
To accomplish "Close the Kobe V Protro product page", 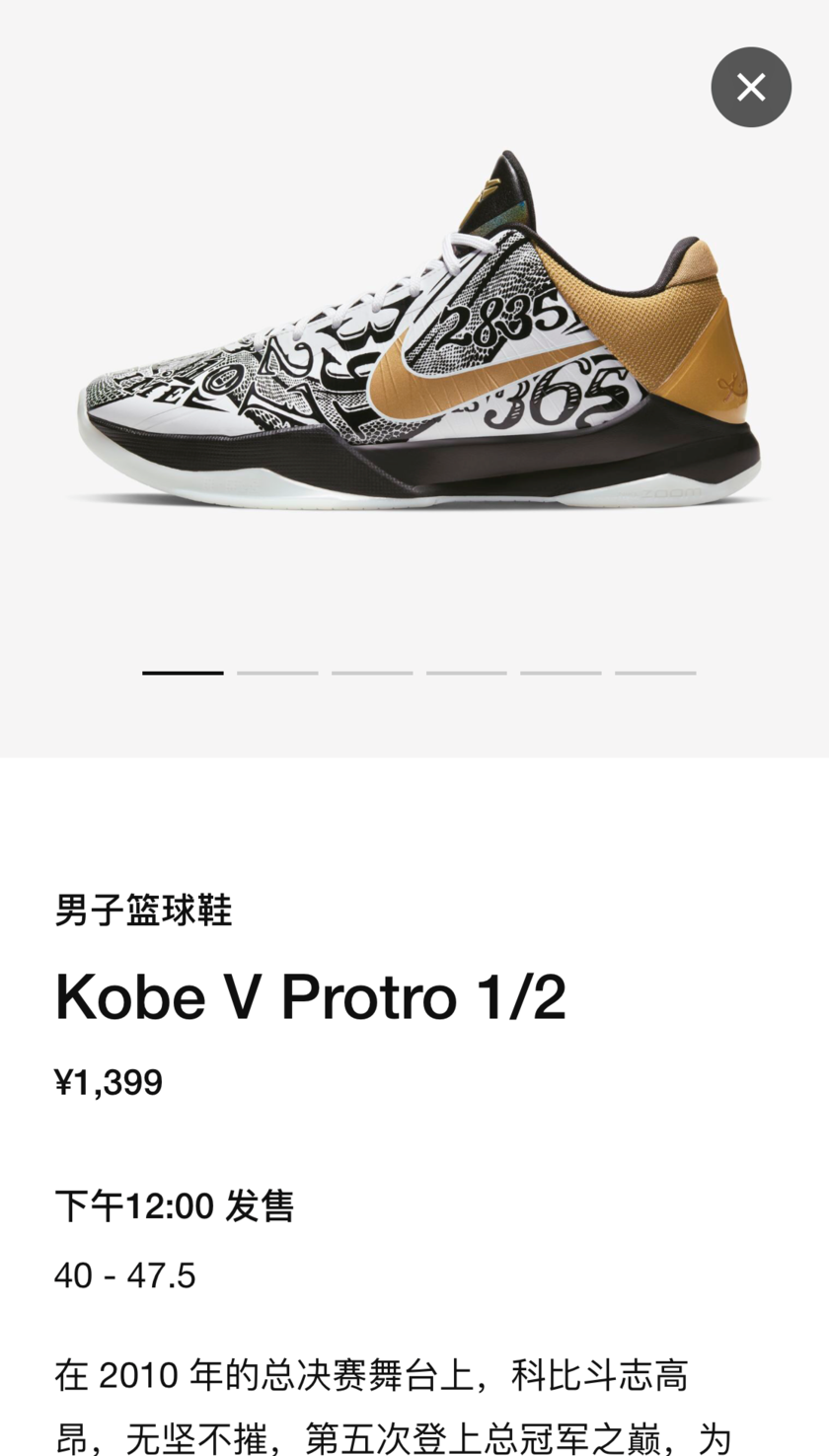I will pyautogui.click(x=751, y=87).
